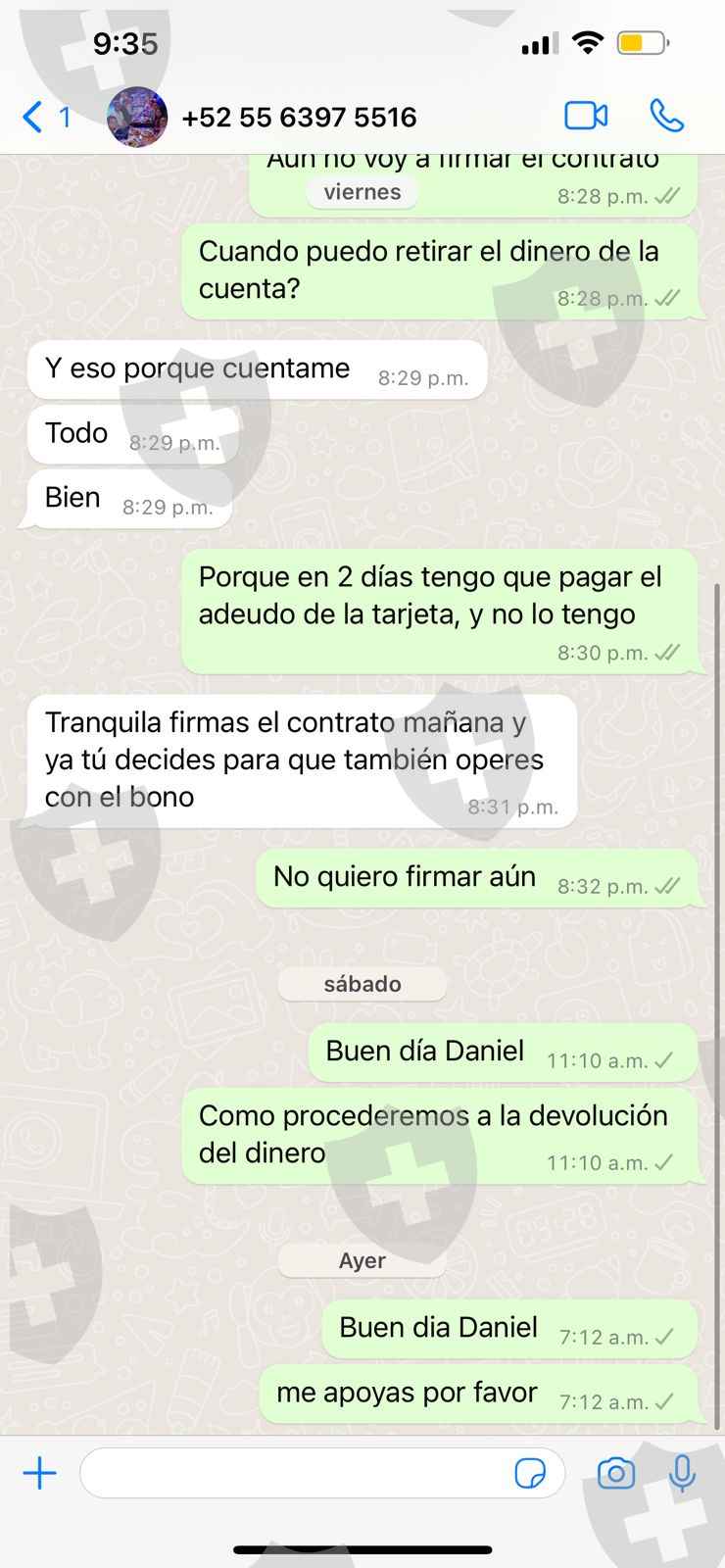Viewport: 725px width, 1568px height.
Task: Open contact info for +52 55 6397 5516
Action: pyautogui.click(x=299, y=118)
